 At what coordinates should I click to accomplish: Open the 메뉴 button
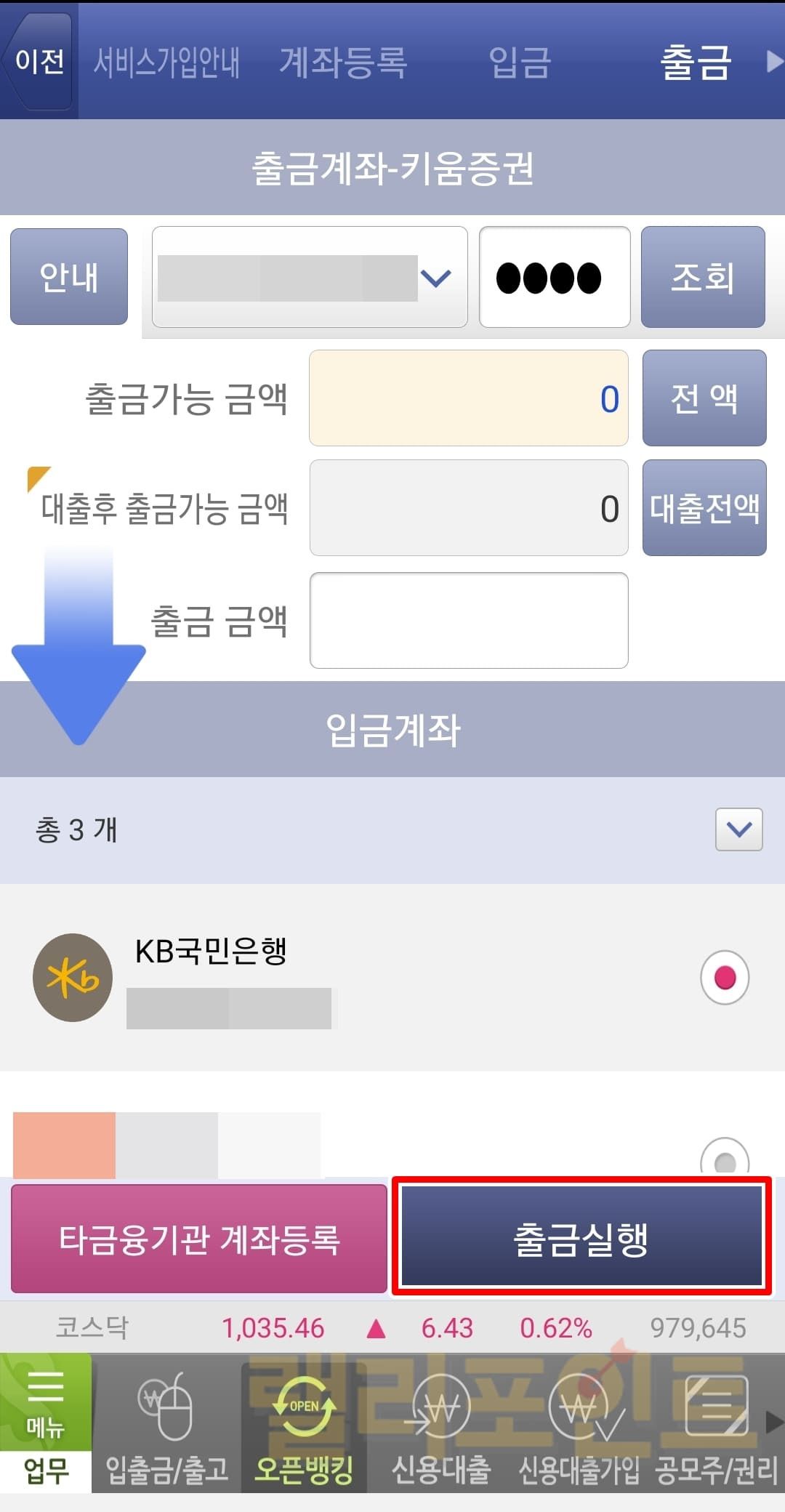45,1403
